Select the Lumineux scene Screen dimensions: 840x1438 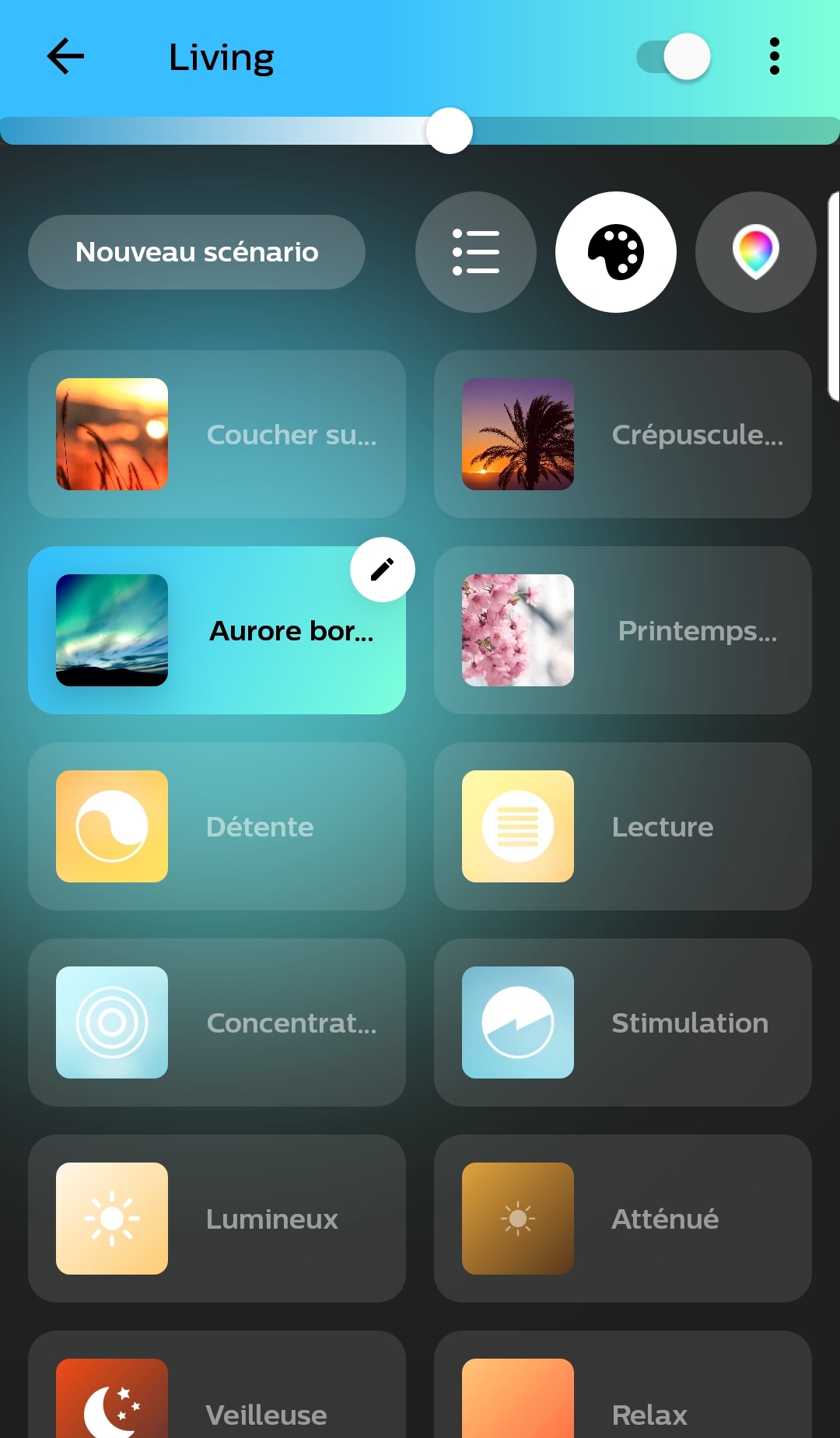217,1219
